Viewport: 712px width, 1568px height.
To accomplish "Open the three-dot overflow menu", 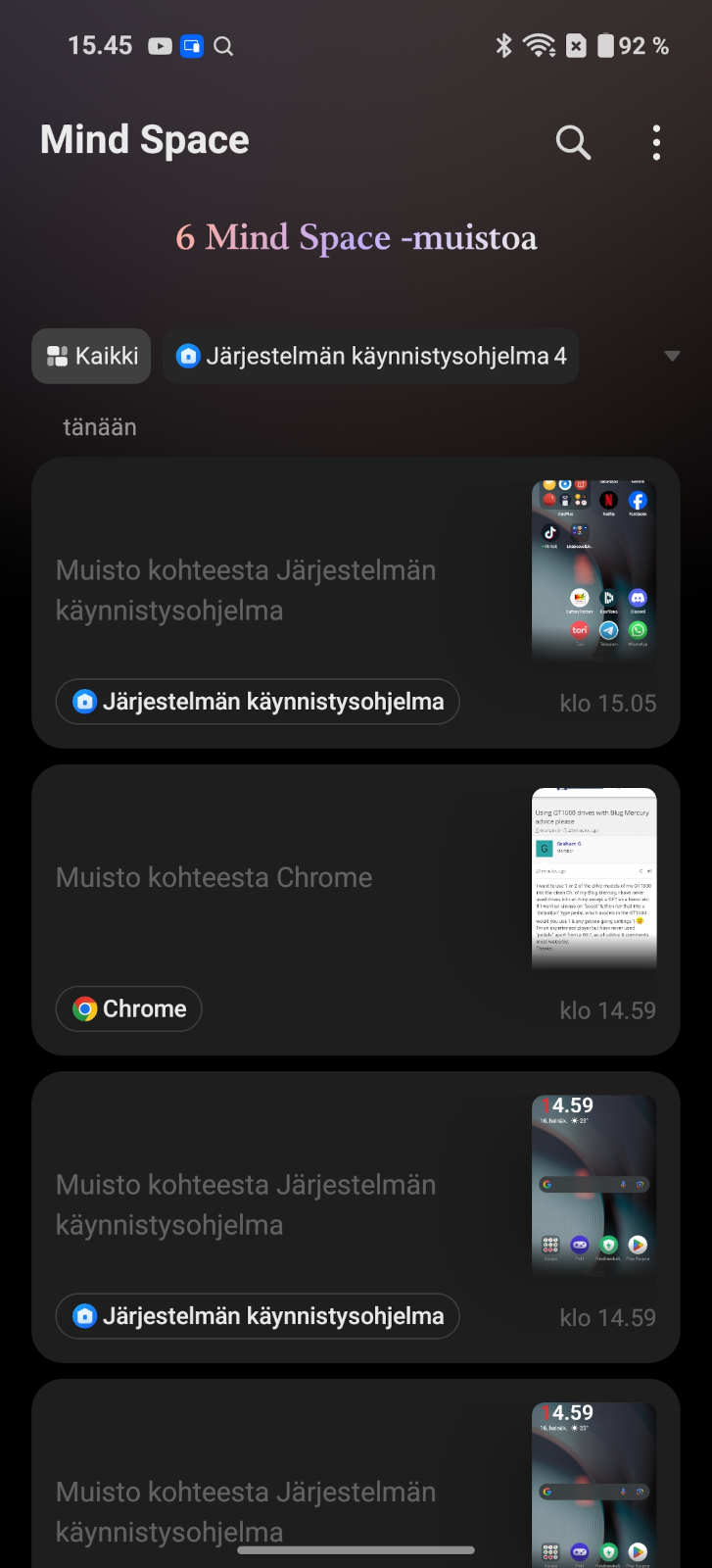I will pyautogui.click(x=656, y=142).
